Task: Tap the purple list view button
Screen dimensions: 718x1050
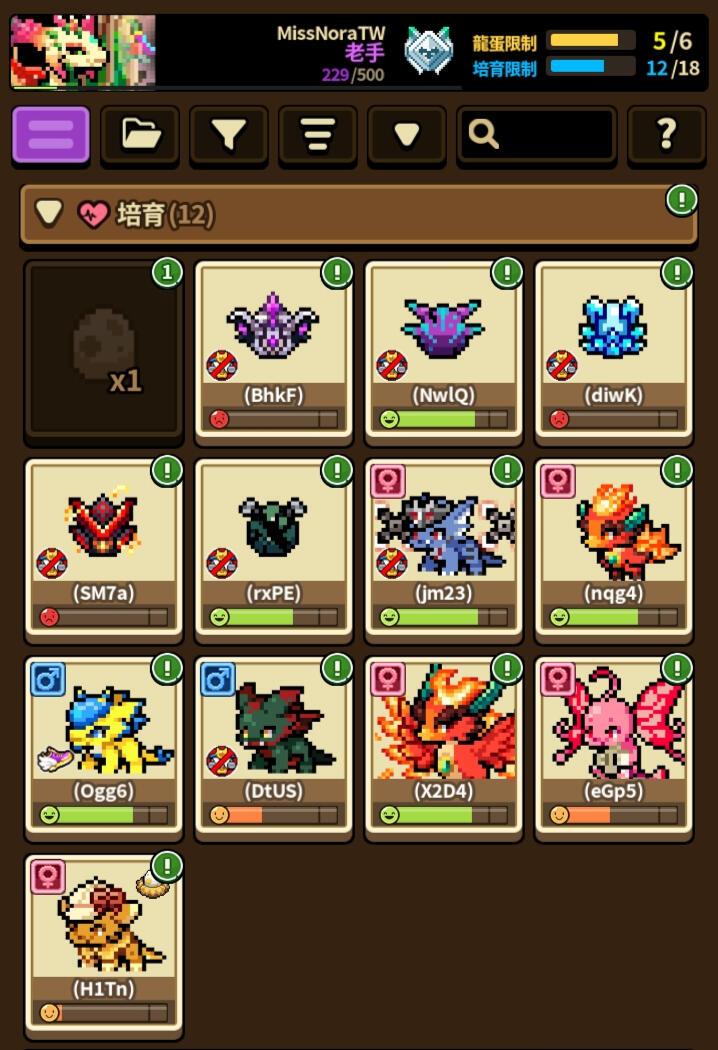Action: click(x=51, y=134)
